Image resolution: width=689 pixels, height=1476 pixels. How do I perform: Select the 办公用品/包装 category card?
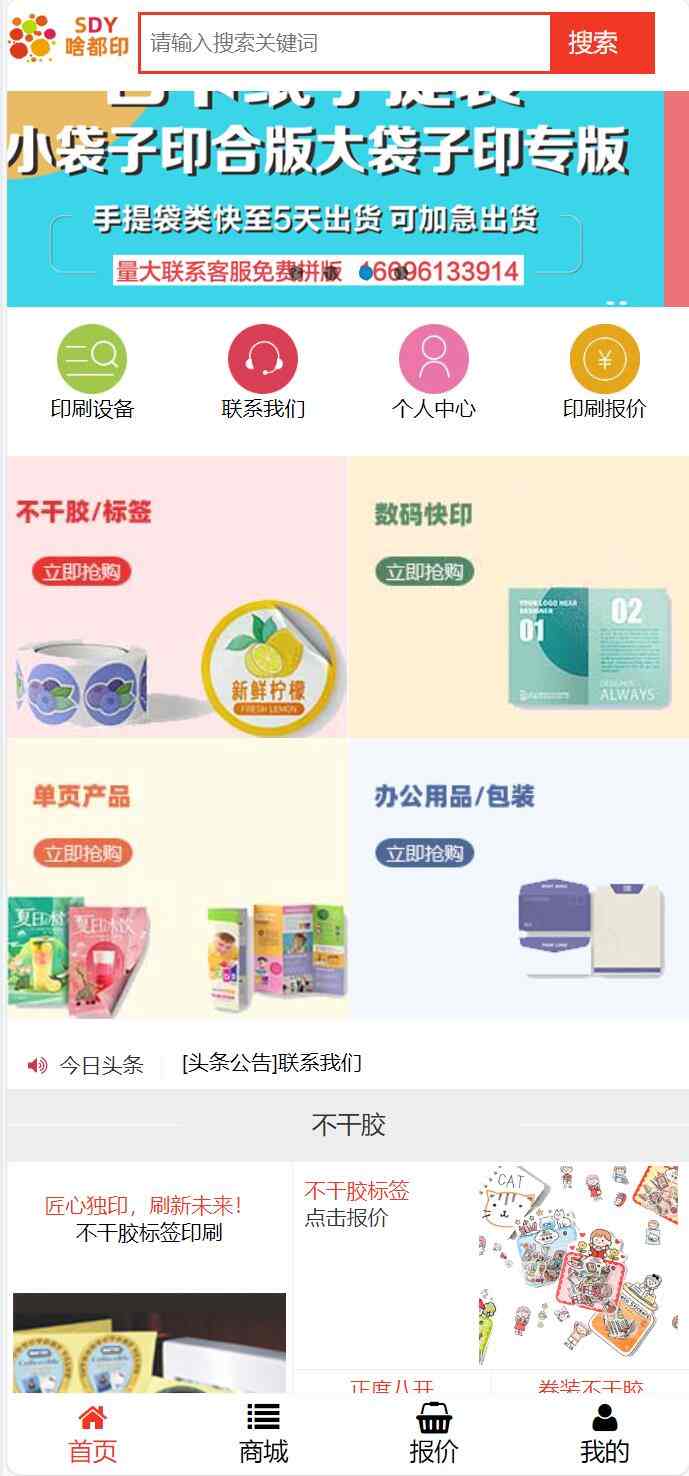coord(518,880)
